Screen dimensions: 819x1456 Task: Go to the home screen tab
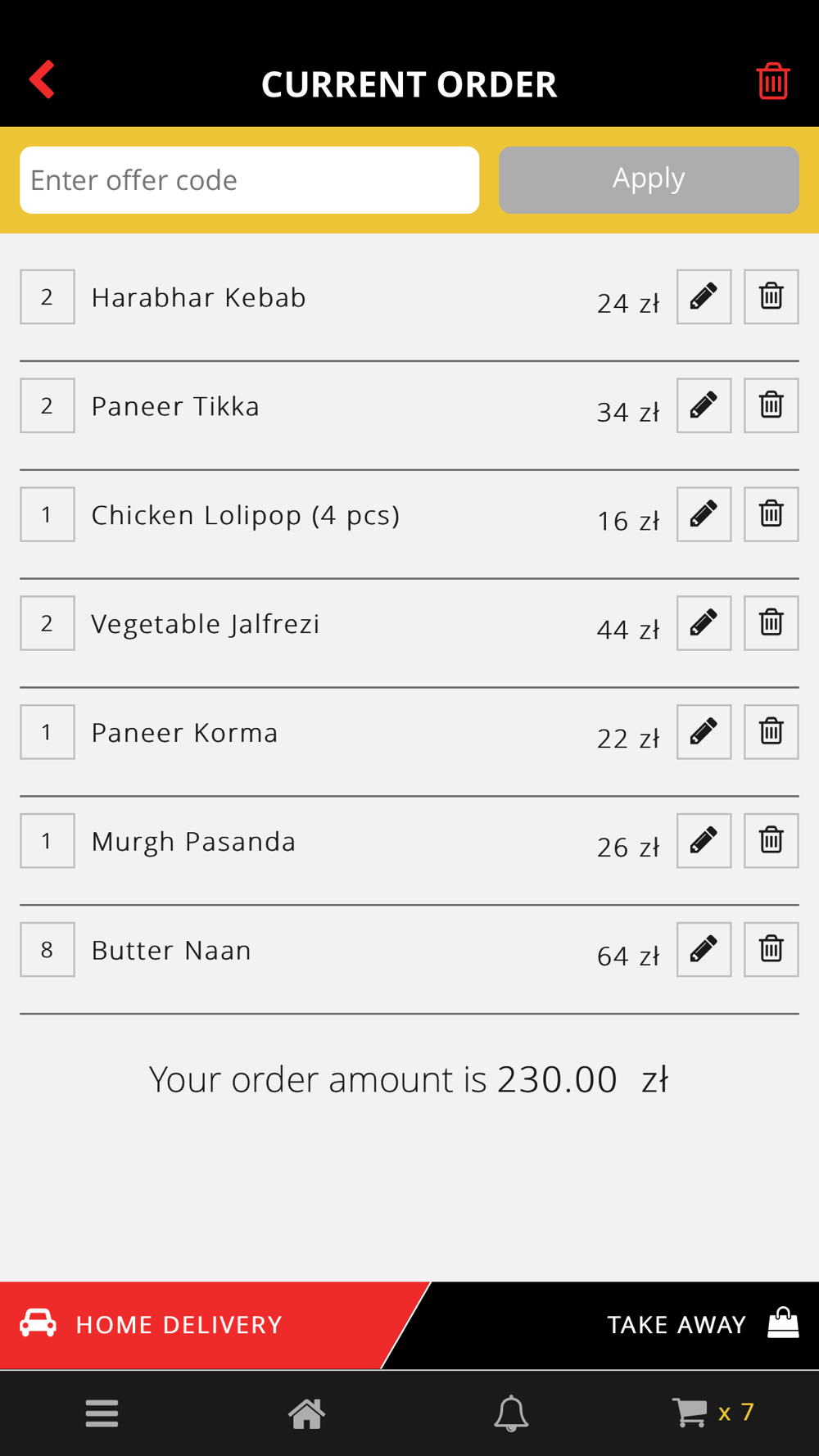coord(307,1413)
